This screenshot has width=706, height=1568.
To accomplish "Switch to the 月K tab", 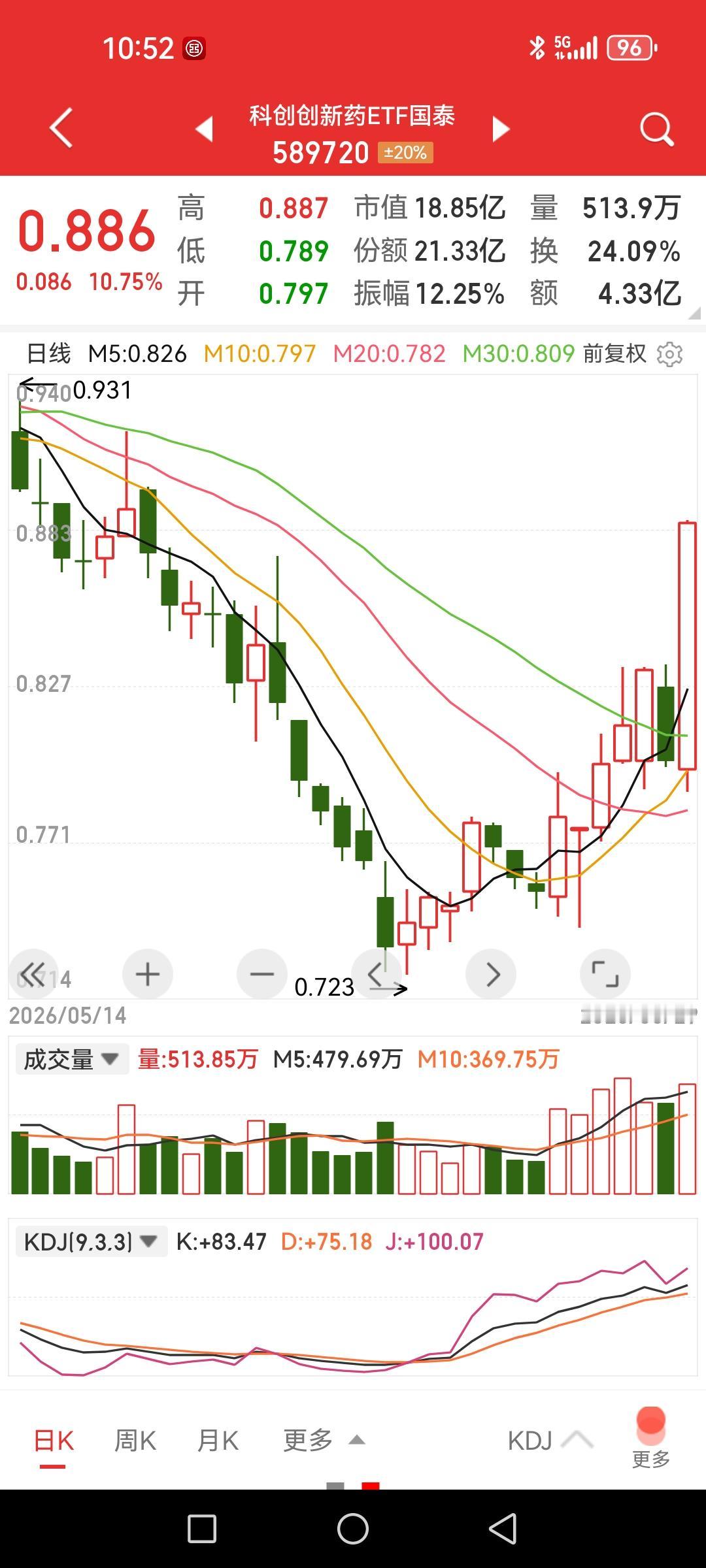I will click(x=218, y=1441).
